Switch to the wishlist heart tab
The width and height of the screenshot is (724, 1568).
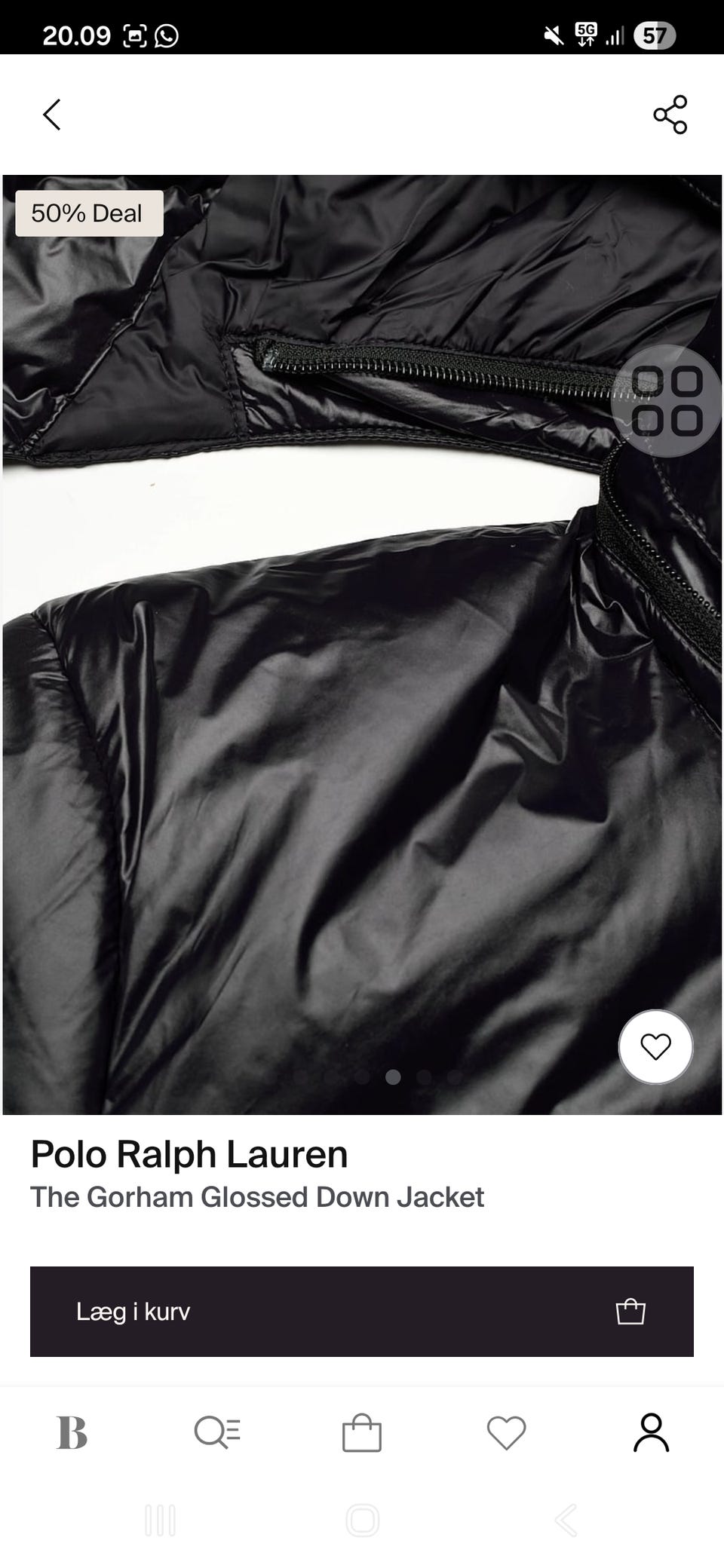tap(506, 1432)
